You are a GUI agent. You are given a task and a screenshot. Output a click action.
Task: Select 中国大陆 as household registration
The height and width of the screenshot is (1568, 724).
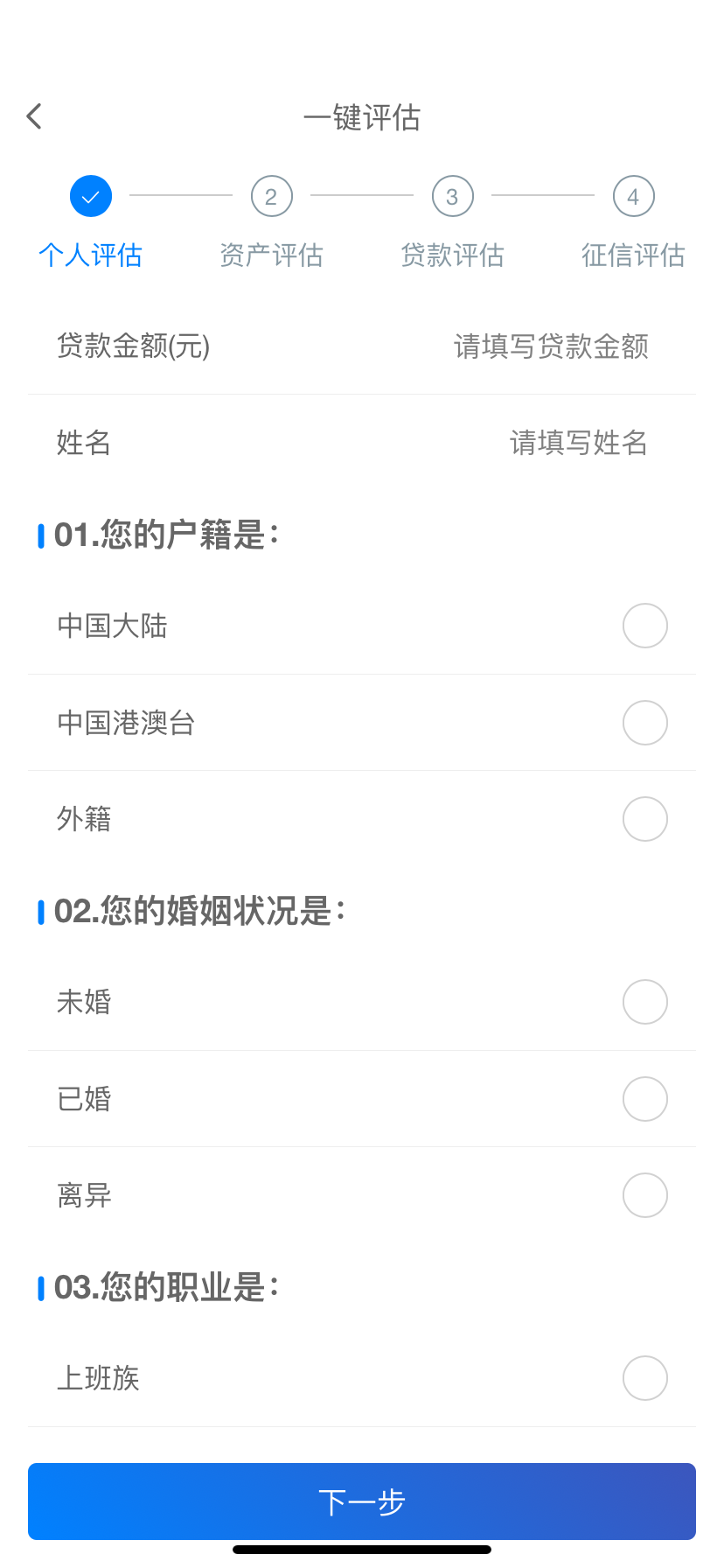point(362,626)
